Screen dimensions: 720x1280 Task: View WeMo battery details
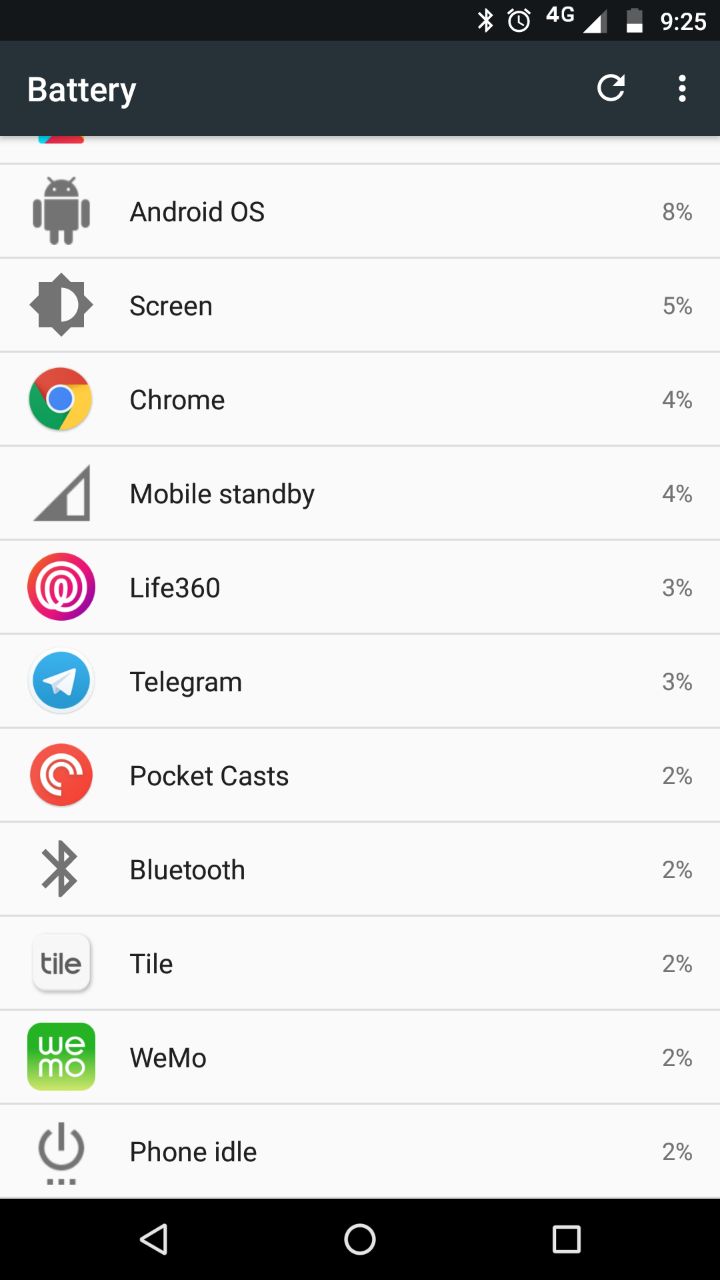coord(360,1057)
